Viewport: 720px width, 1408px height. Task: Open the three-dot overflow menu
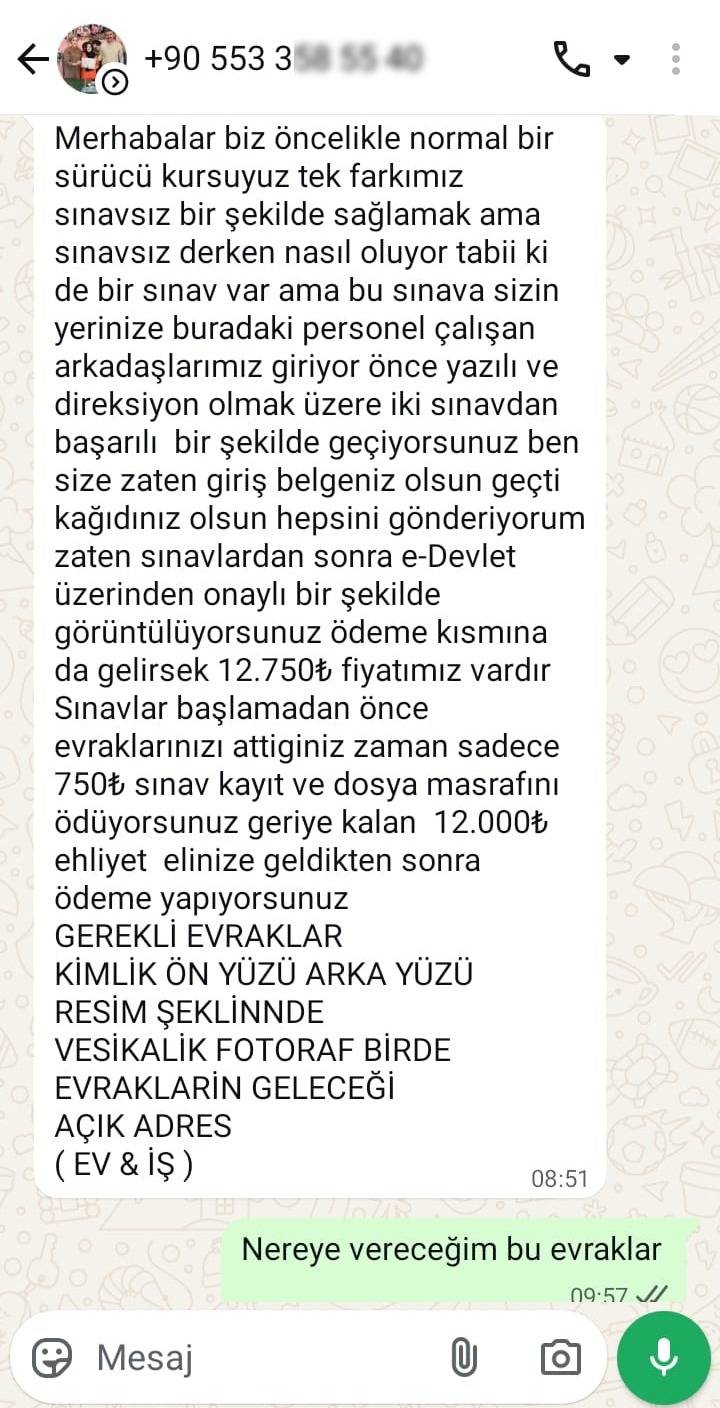[676, 60]
